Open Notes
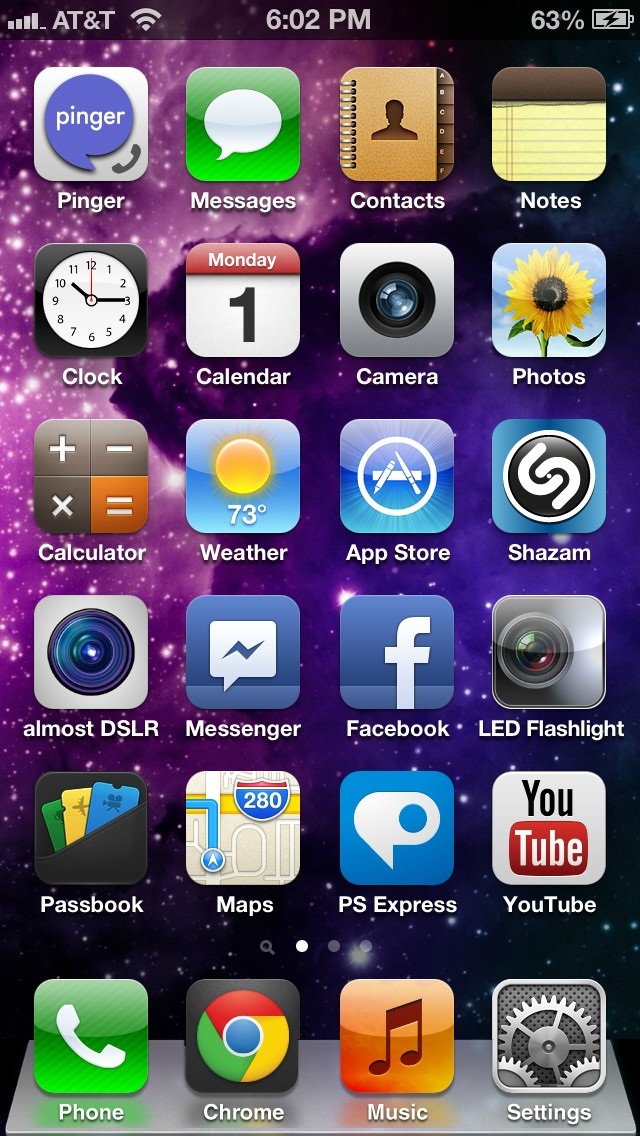The width and height of the screenshot is (640, 1136). pyautogui.click(x=549, y=124)
